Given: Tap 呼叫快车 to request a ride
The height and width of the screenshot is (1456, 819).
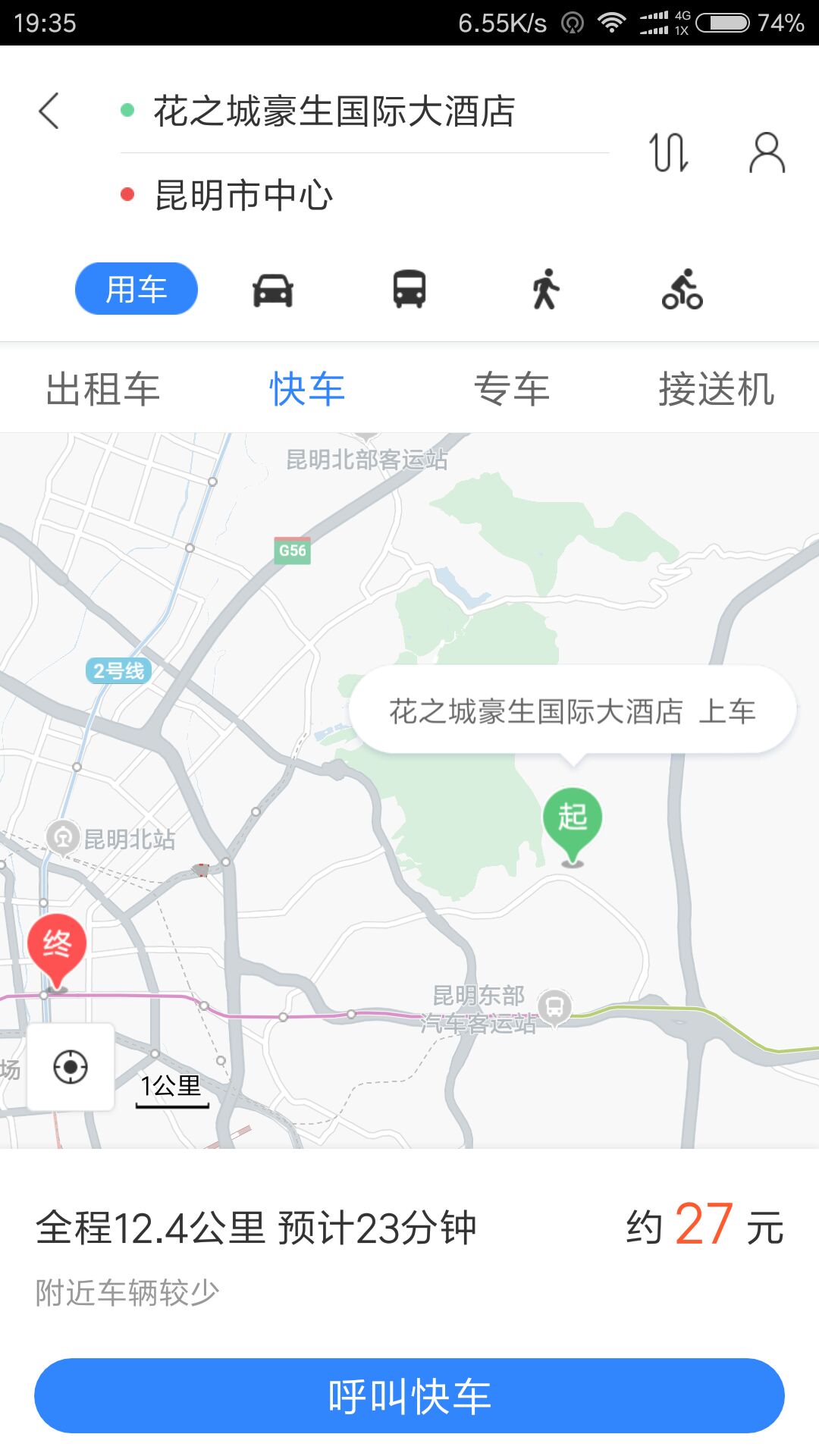Looking at the screenshot, I should pyautogui.click(x=409, y=1396).
